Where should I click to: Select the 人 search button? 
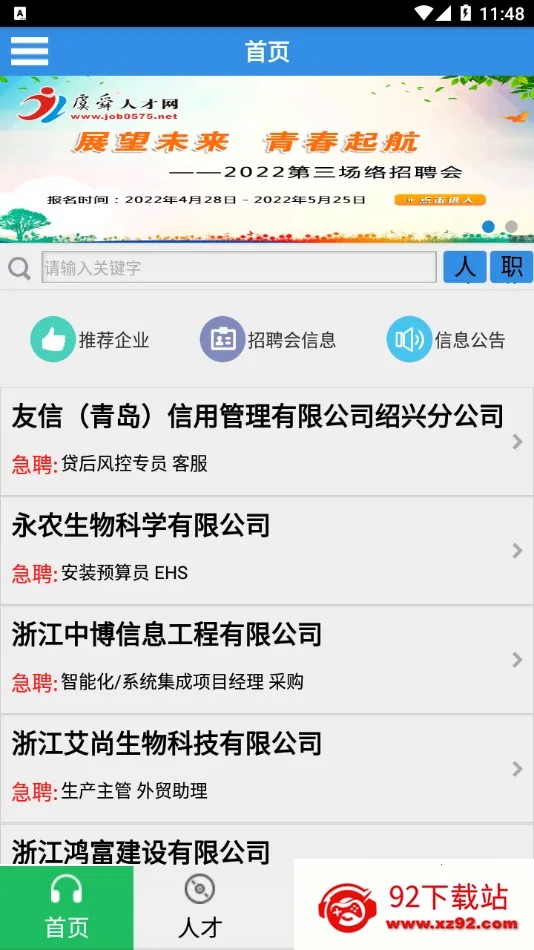(465, 267)
